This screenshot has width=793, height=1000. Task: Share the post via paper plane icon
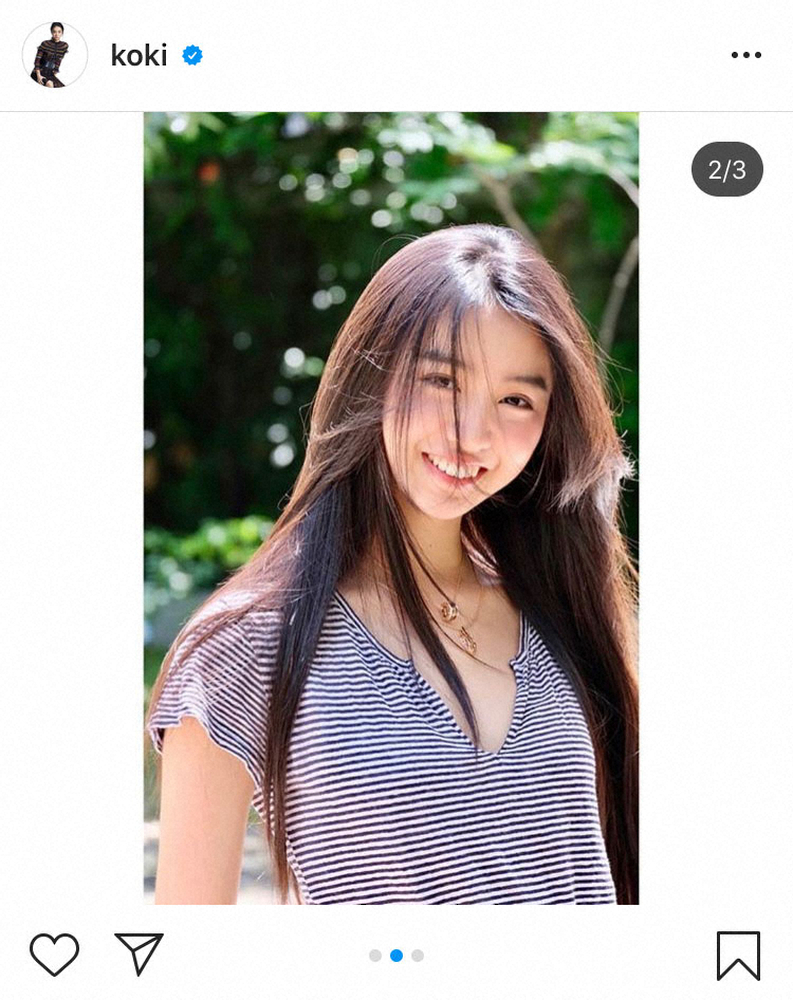tap(139, 954)
